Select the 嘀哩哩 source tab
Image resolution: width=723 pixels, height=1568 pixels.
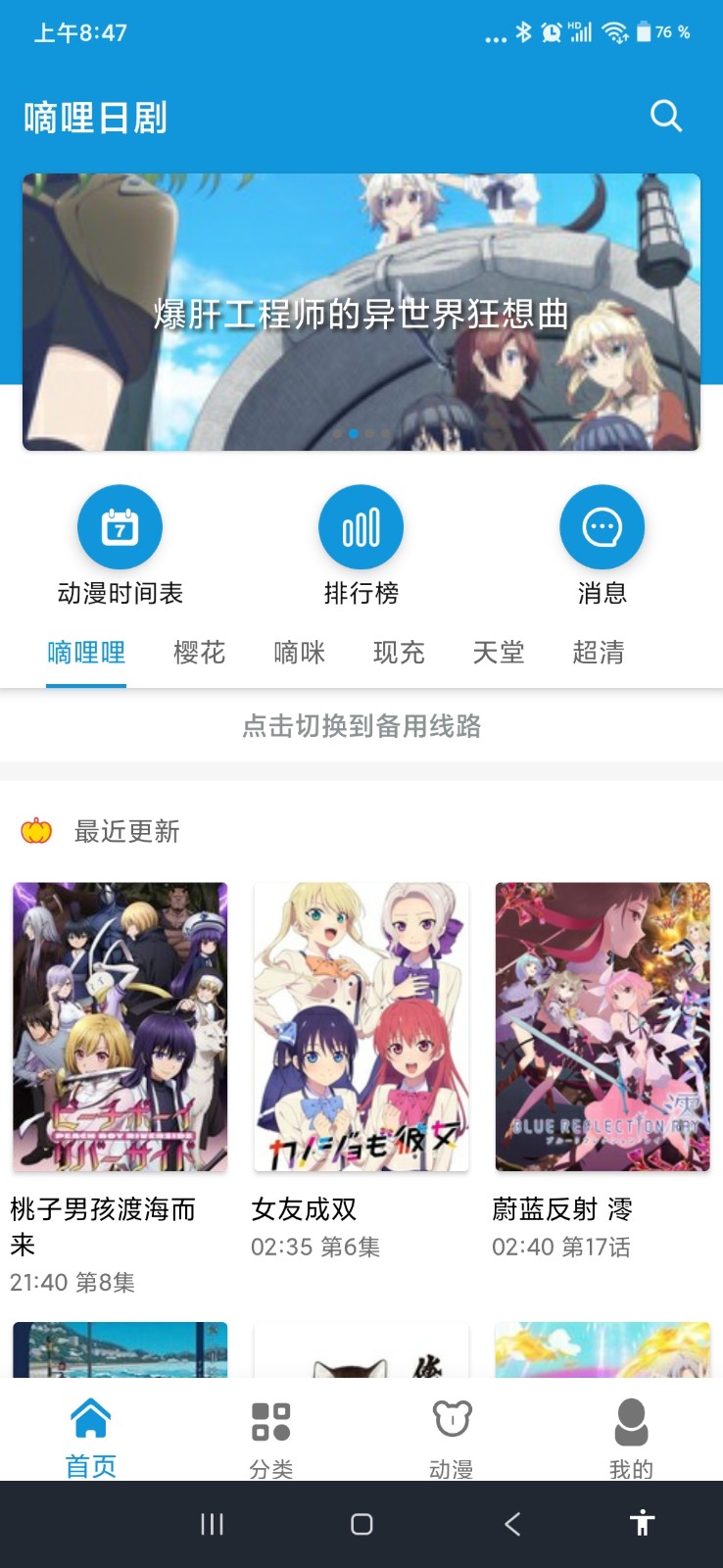(x=86, y=653)
